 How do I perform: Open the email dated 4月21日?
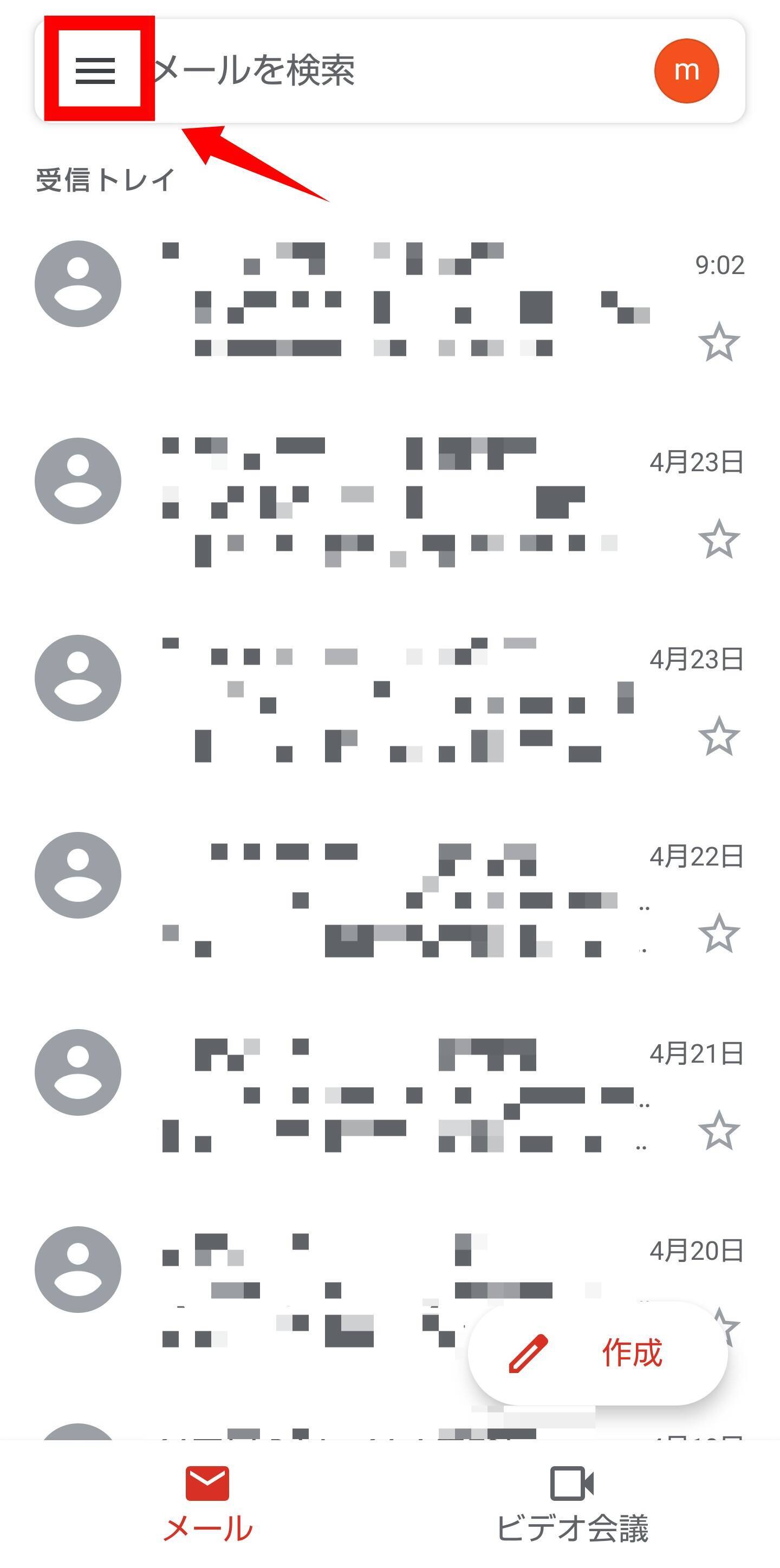[x=402, y=1092]
